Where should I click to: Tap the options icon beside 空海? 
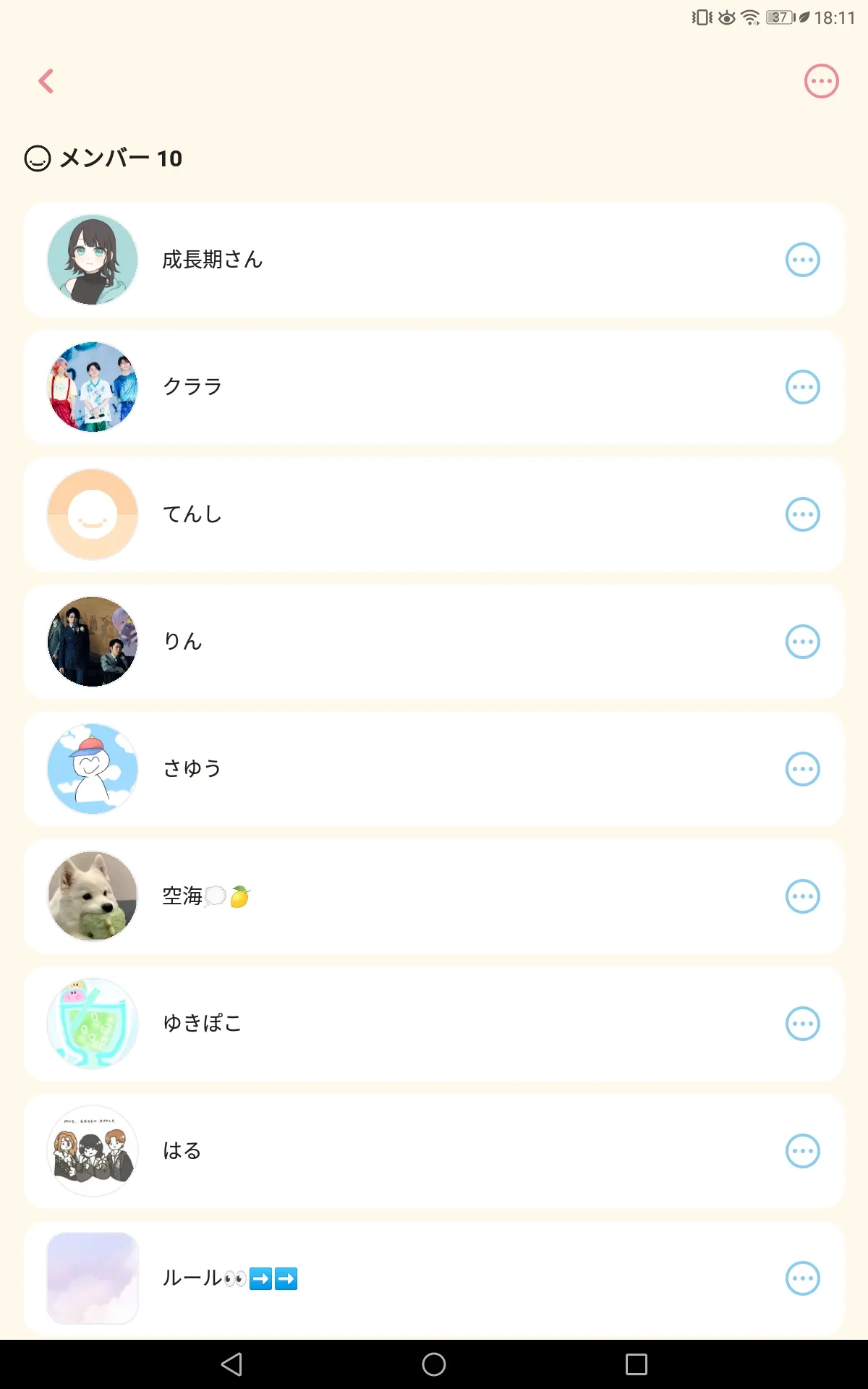pos(802,896)
